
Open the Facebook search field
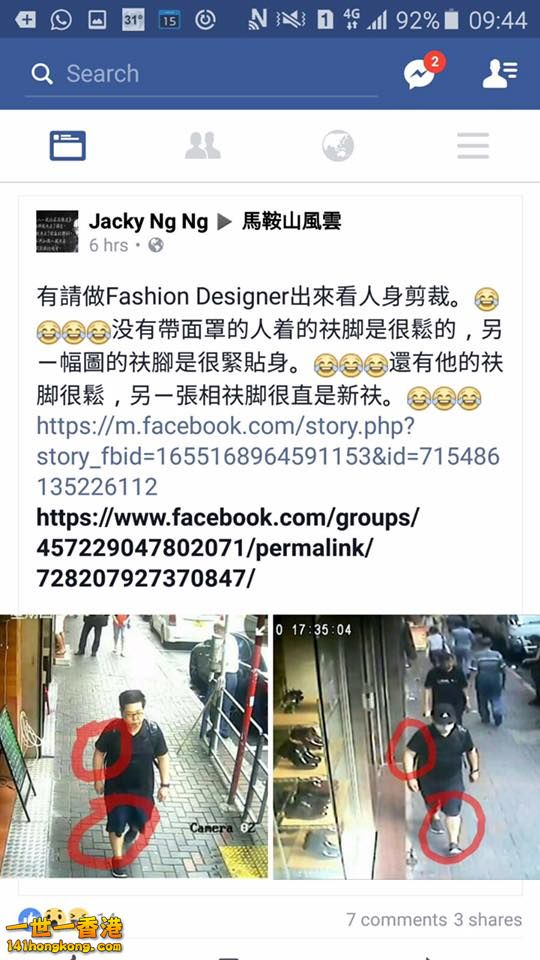pyautogui.click(x=201, y=74)
